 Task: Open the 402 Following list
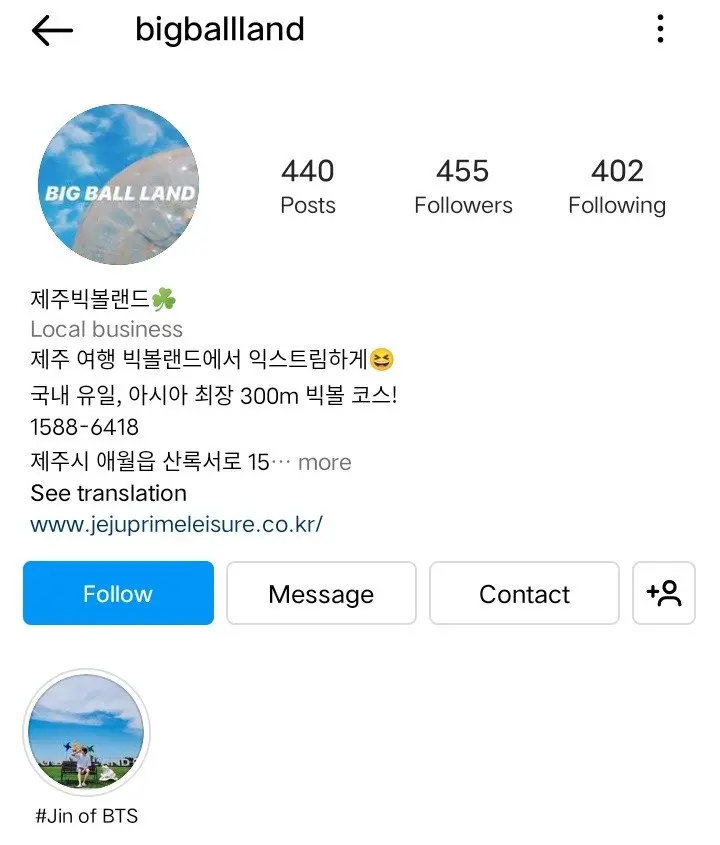[x=617, y=187]
